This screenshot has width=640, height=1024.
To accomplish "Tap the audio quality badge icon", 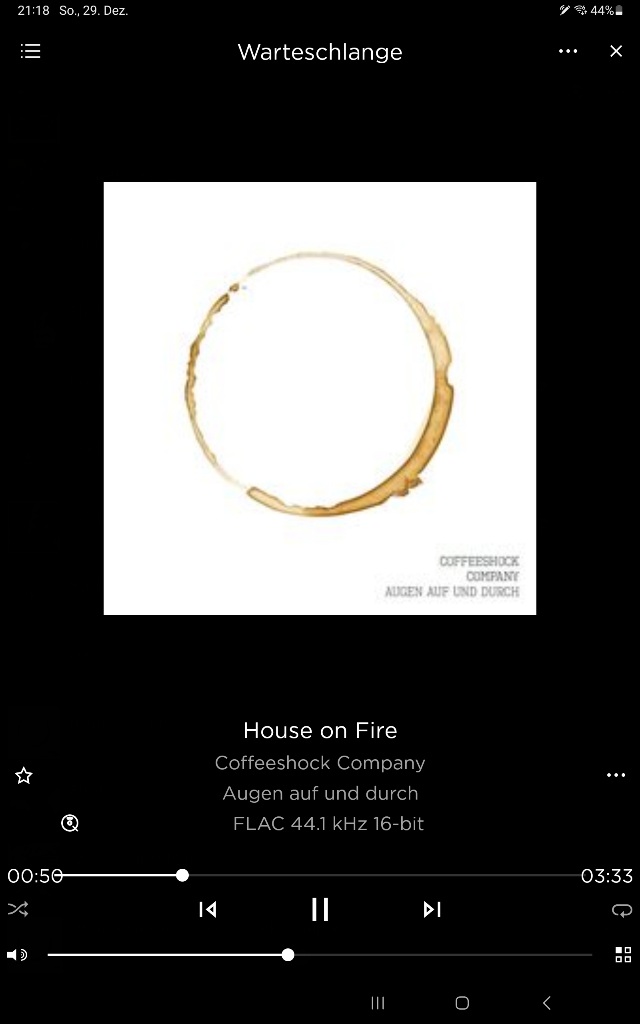I will coord(70,823).
